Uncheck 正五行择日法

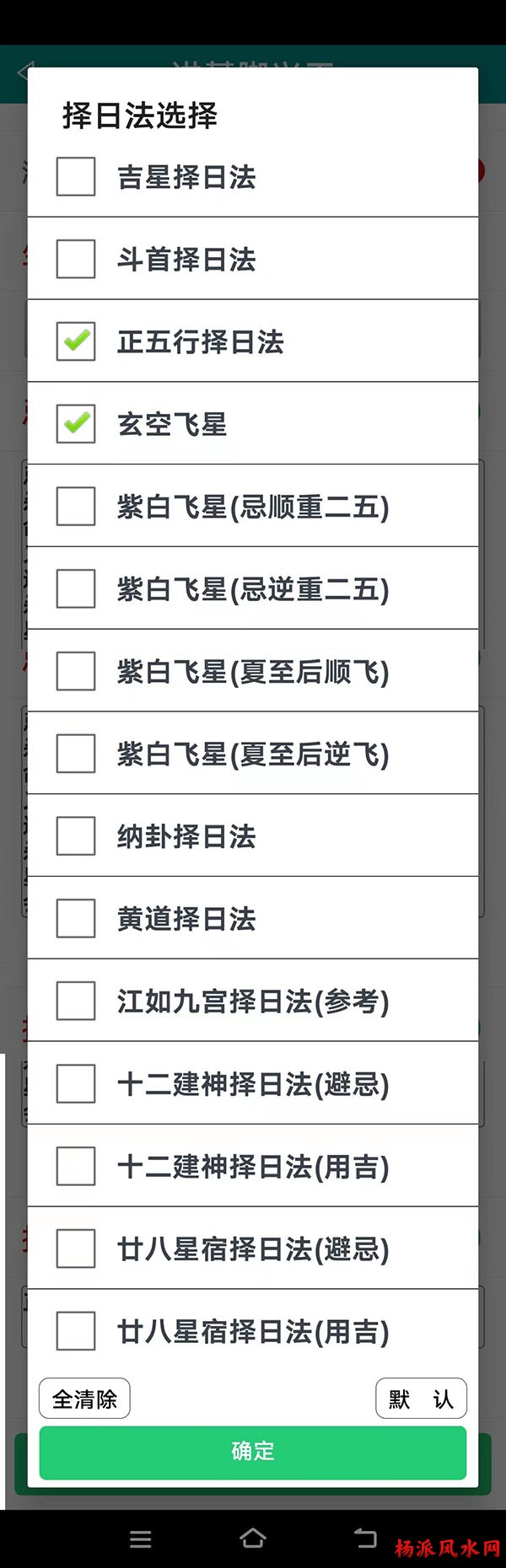pos(76,341)
